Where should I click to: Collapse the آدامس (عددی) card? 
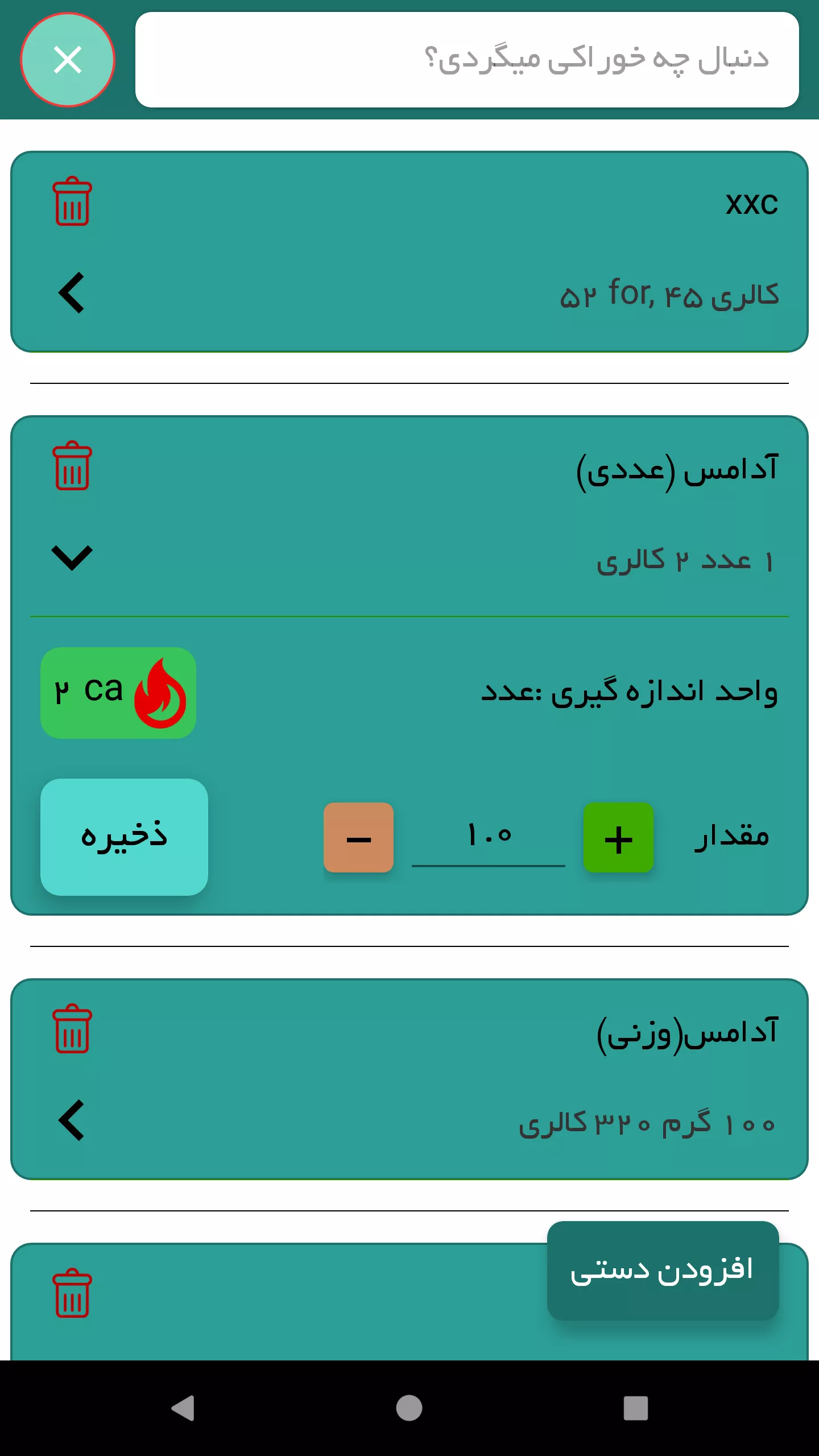coord(72,557)
